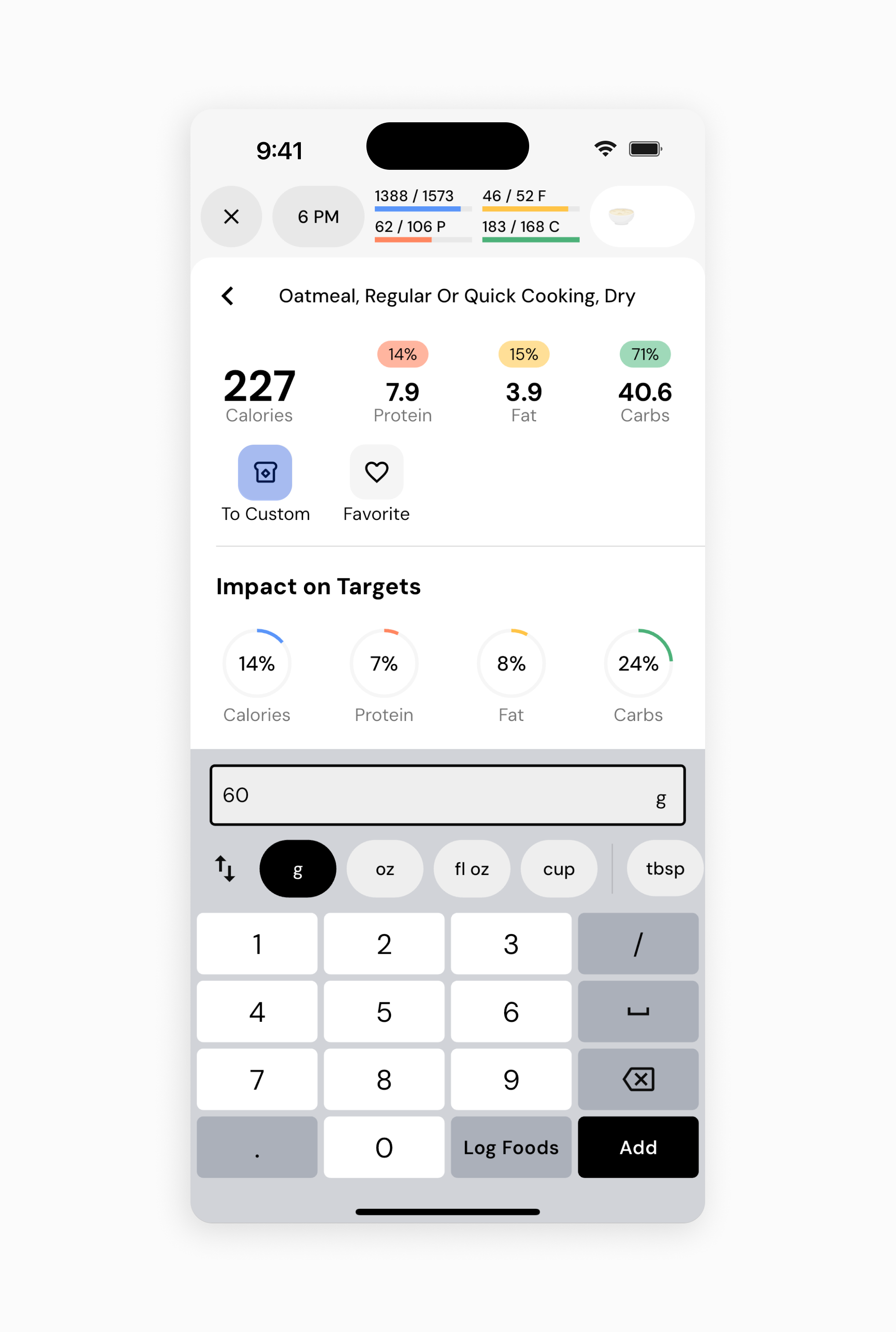Close the food logging screen
Viewport: 896px width, 1332px height.
click(x=231, y=216)
